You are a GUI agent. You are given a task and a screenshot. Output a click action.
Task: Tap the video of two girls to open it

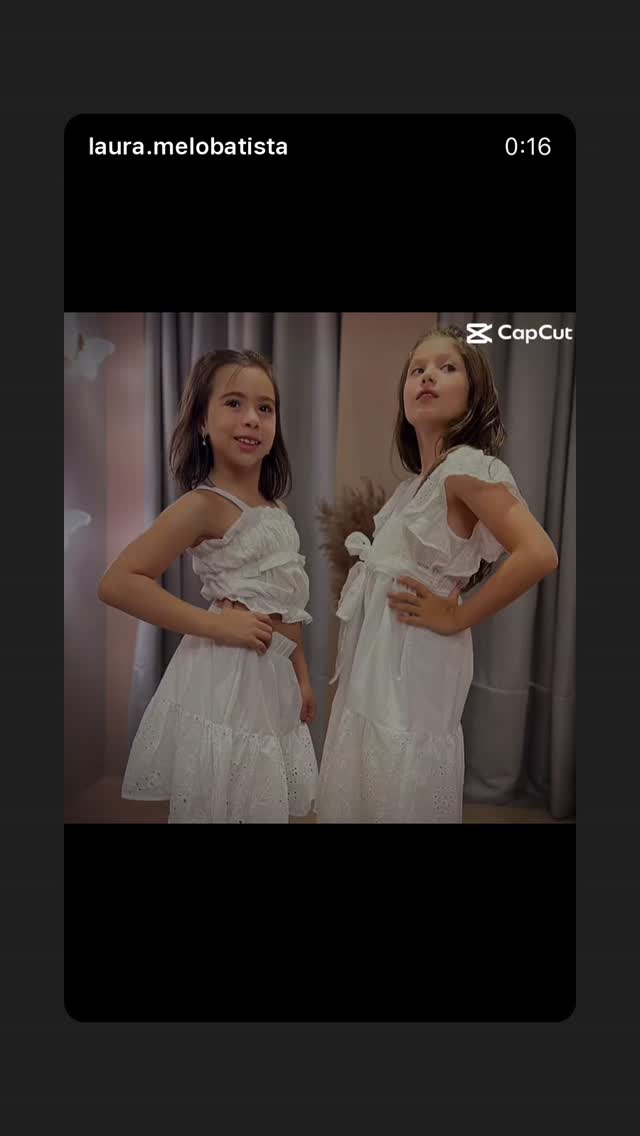[320, 567]
